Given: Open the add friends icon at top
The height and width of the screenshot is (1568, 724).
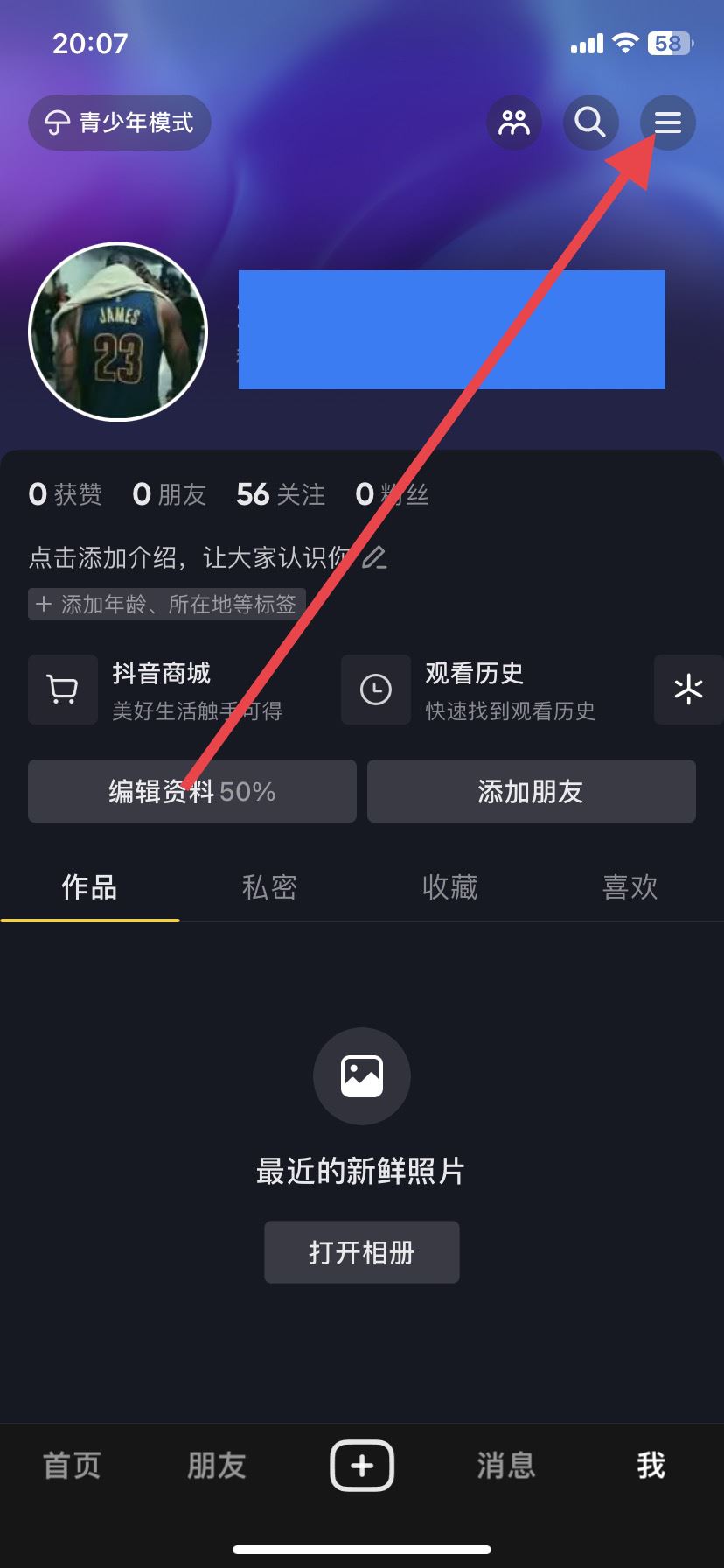Looking at the screenshot, I should (x=513, y=122).
